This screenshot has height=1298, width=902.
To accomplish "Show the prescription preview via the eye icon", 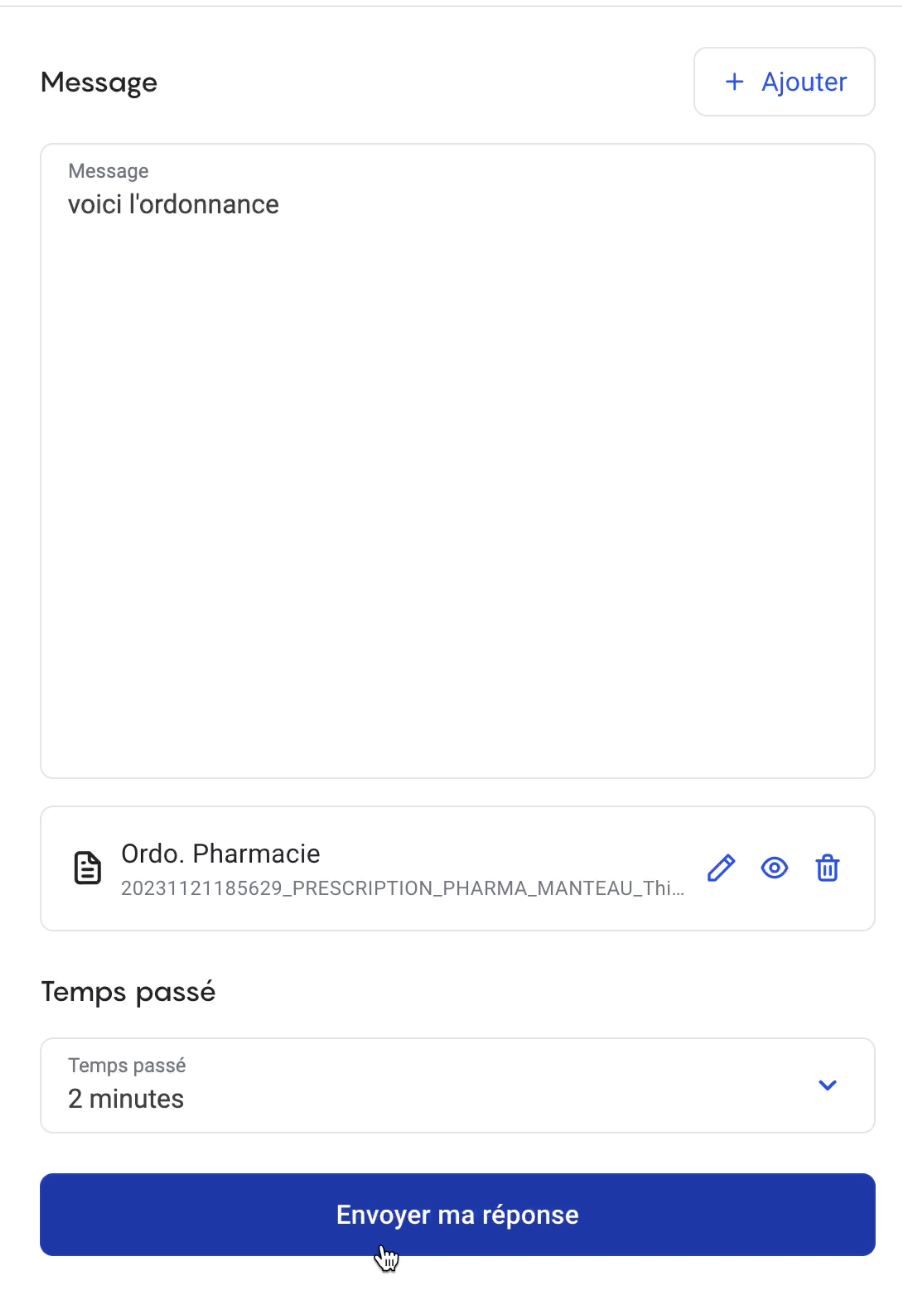I will [774, 868].
